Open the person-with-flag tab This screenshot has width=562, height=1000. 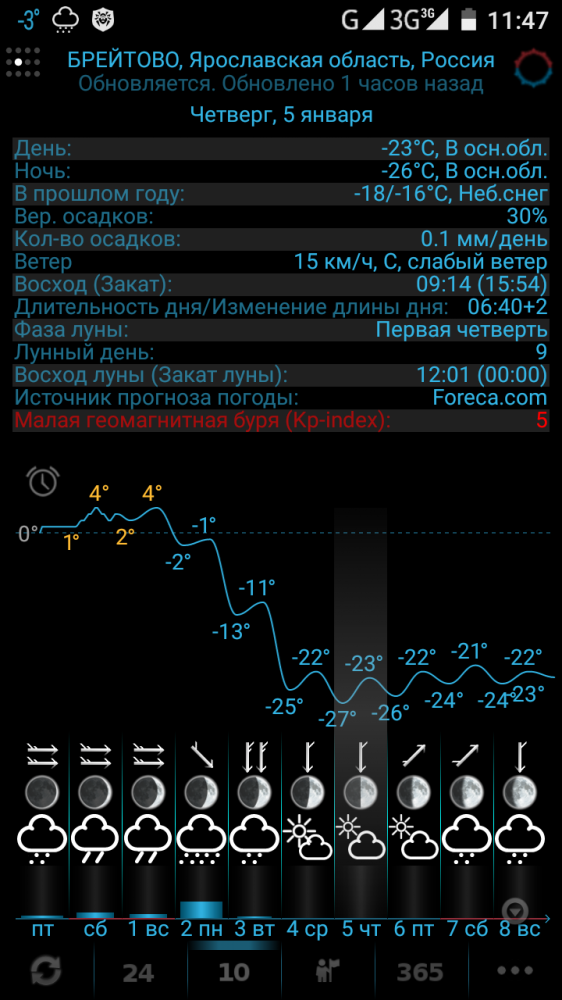pyautogui.click(x=328, y=972)
